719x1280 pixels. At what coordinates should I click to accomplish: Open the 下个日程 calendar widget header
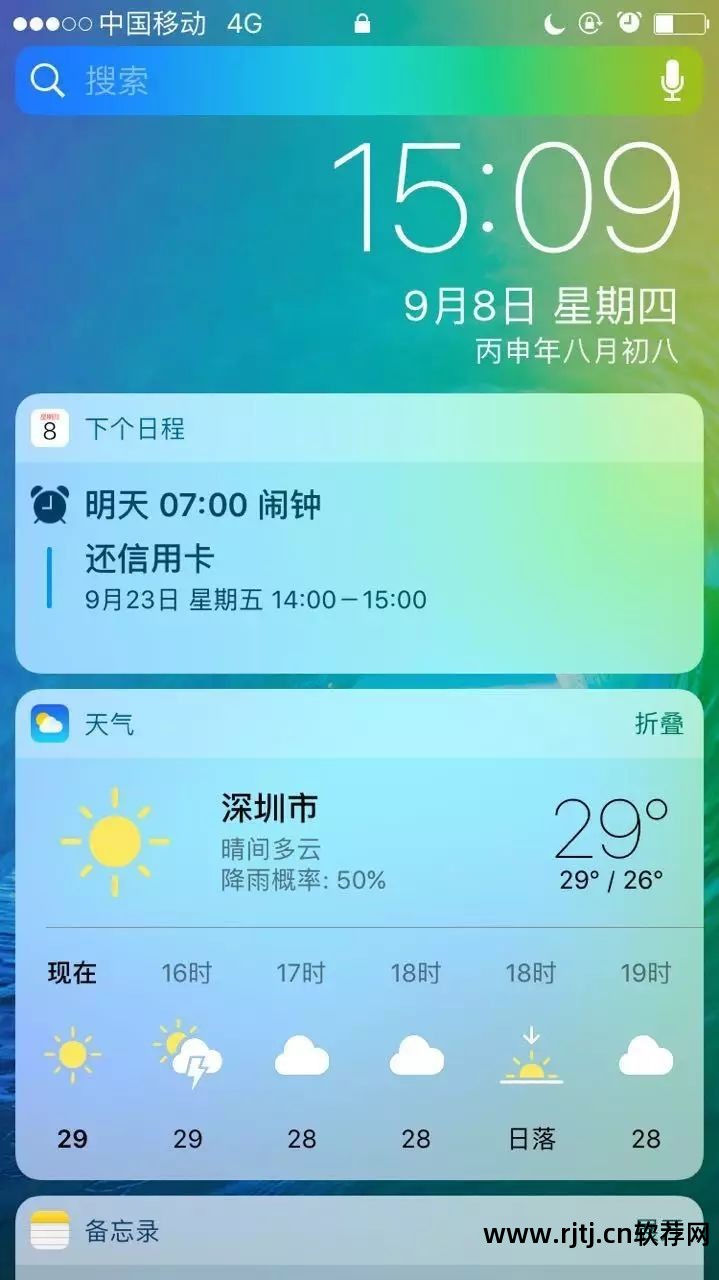click(135, 429)
